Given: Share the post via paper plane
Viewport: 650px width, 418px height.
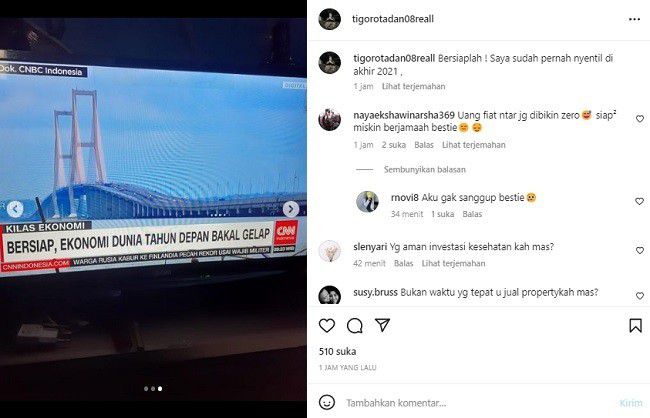Looking at the screenshot, I should tap(383, 326).
